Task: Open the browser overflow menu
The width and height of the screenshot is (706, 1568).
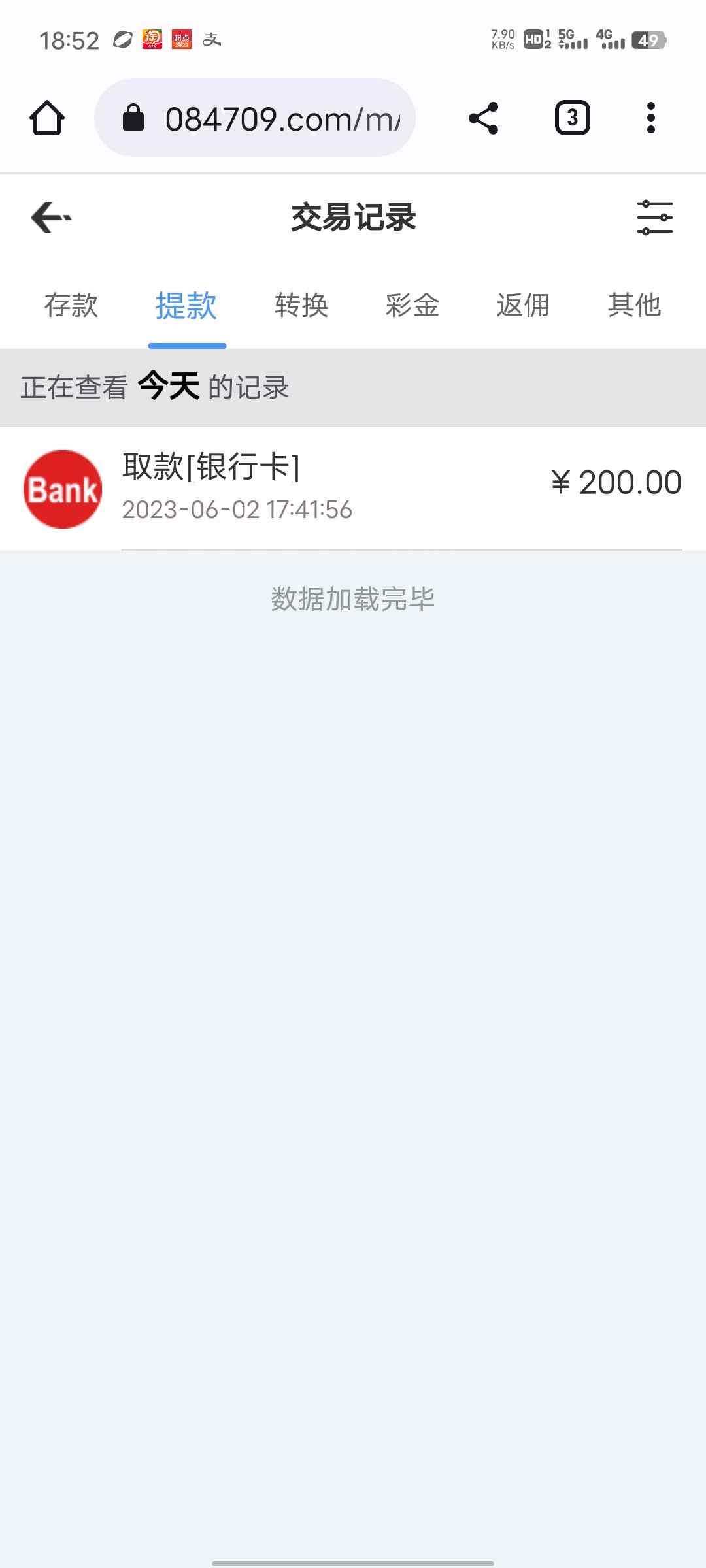Action: (x=650, y=118)
